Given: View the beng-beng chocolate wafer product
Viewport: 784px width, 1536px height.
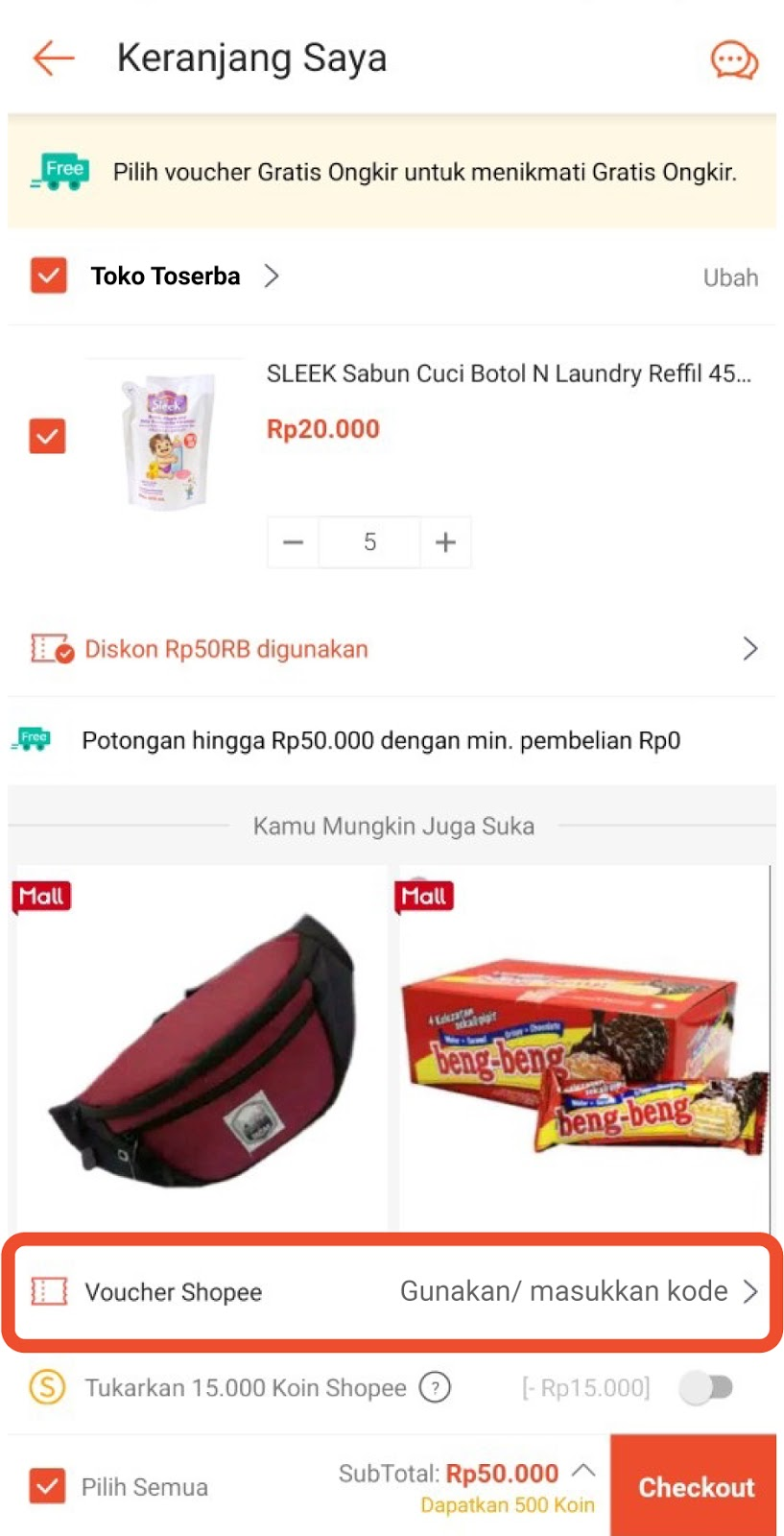Looking at the screenshot, I should click(583, 1046).
